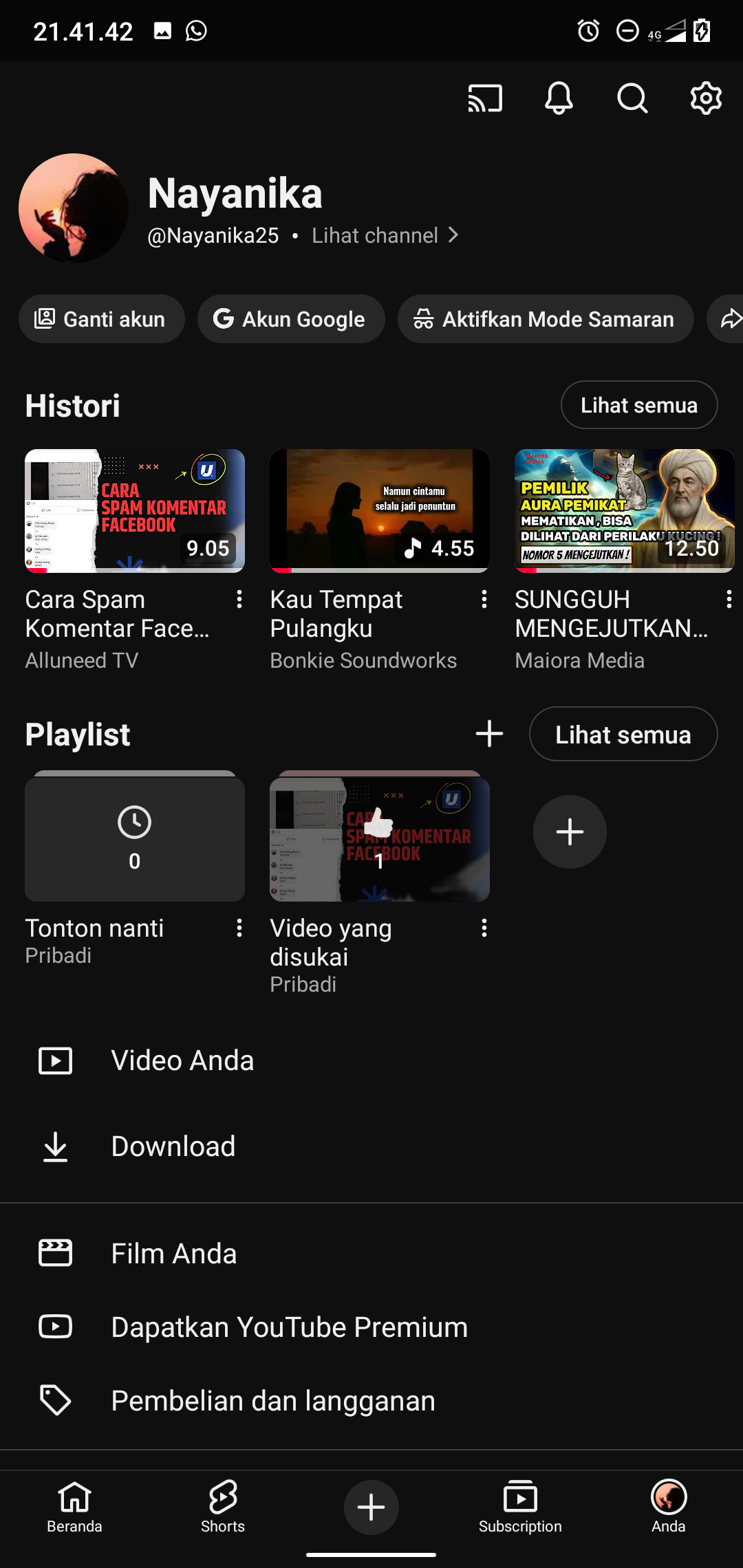The image size is (743, 1568).
Task: Open Kau Tempat Pulangku from history
Action: (x=379, y=511)
